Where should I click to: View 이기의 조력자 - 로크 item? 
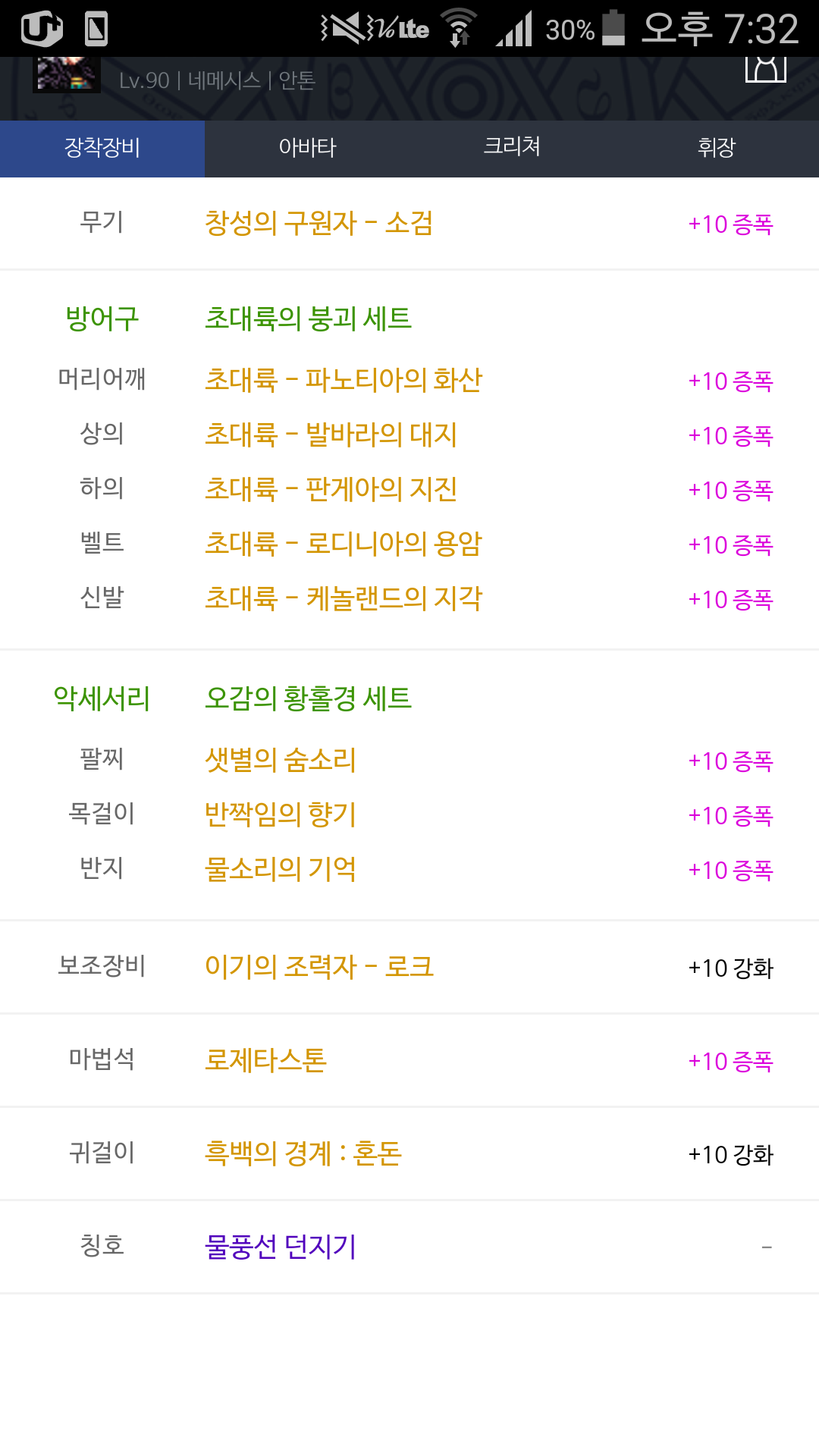(x=319, y=967)
